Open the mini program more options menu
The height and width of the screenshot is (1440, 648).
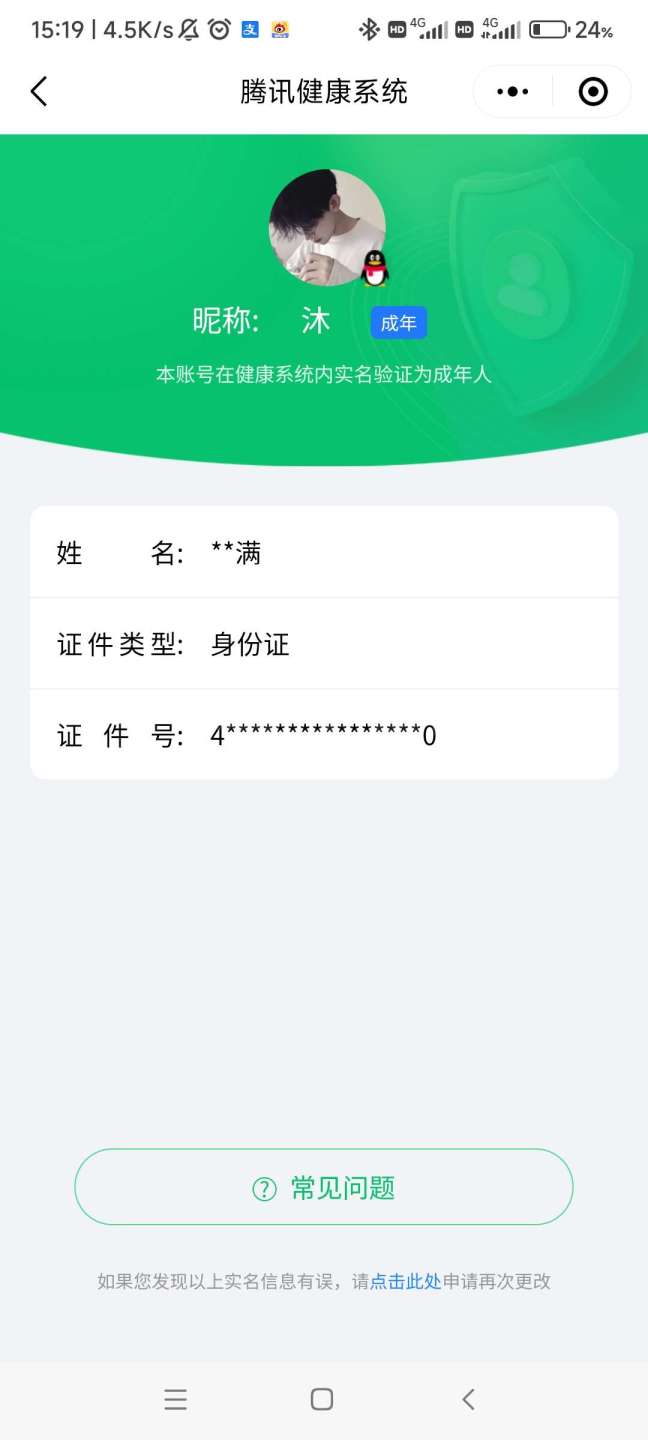[x=513, y=92]
